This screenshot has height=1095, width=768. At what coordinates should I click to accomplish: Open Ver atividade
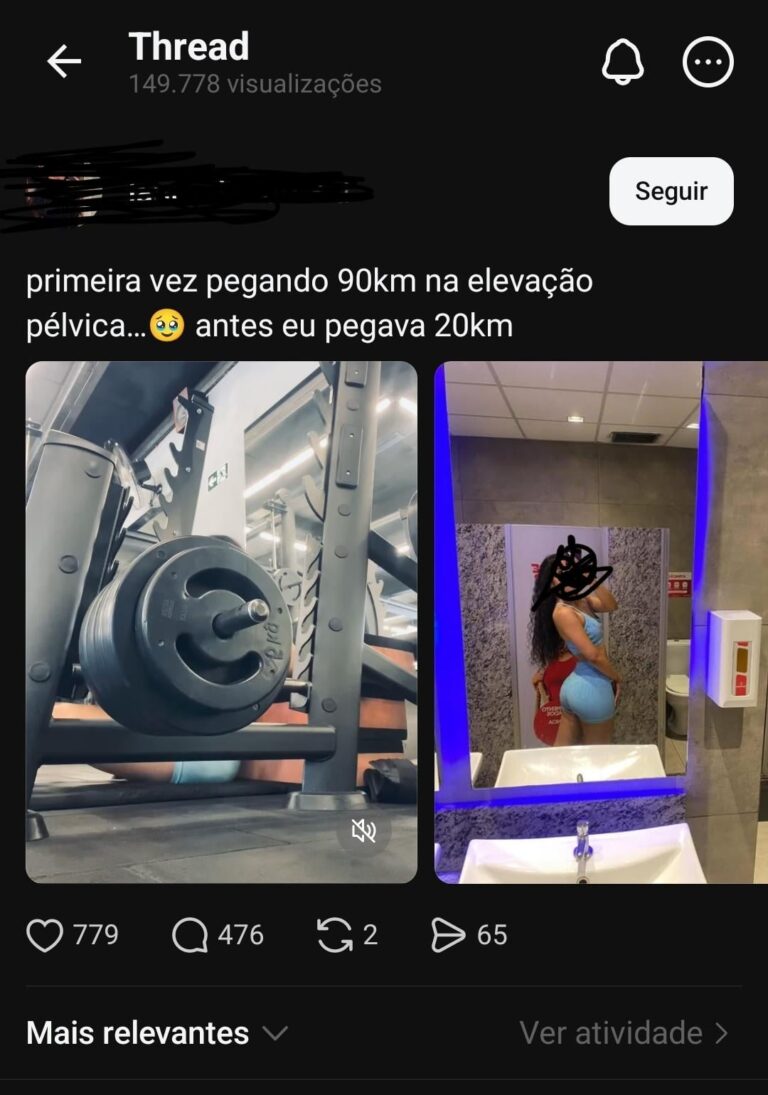coord(623,1033)
